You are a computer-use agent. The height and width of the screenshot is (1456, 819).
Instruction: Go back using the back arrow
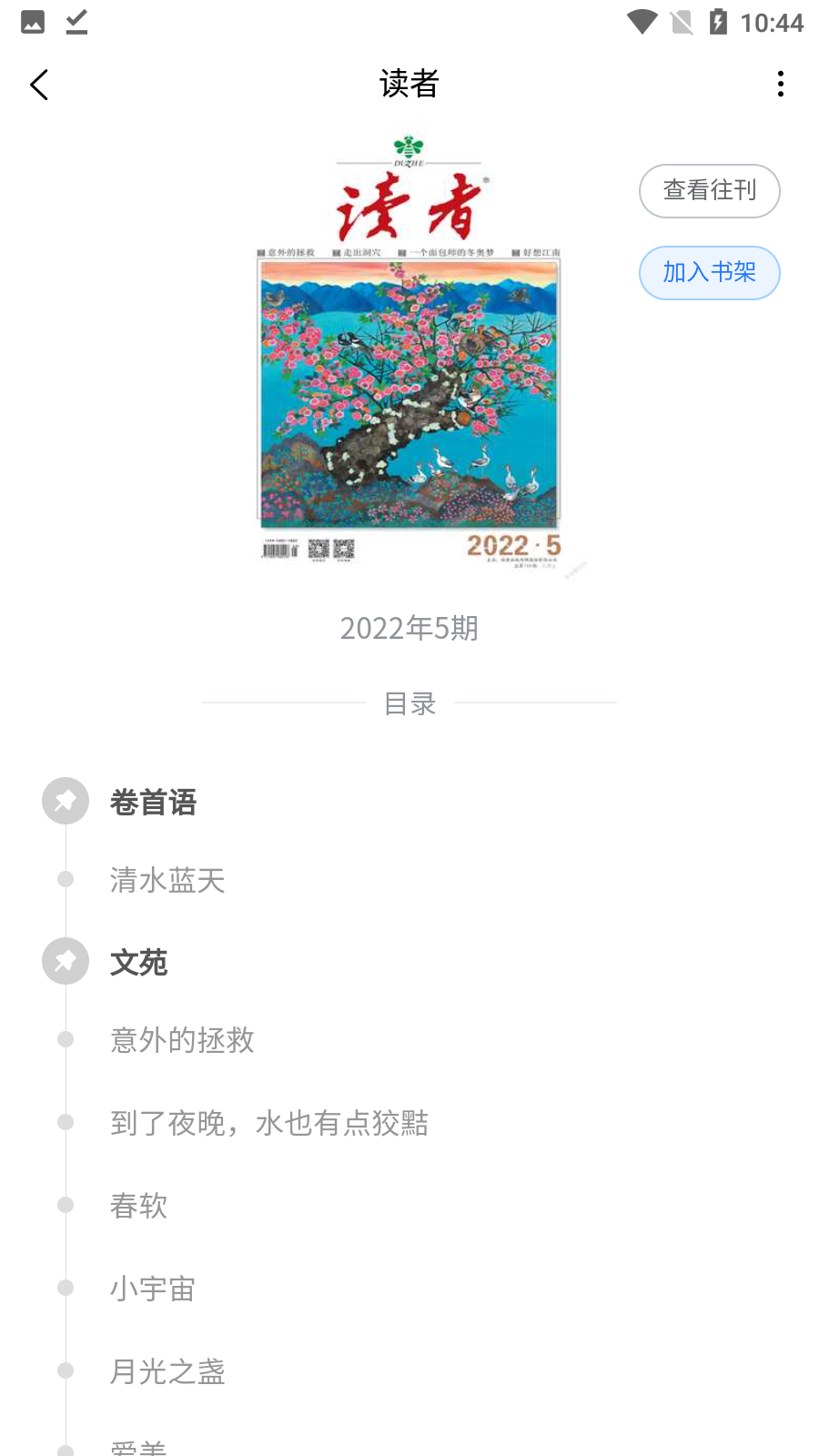39,85
